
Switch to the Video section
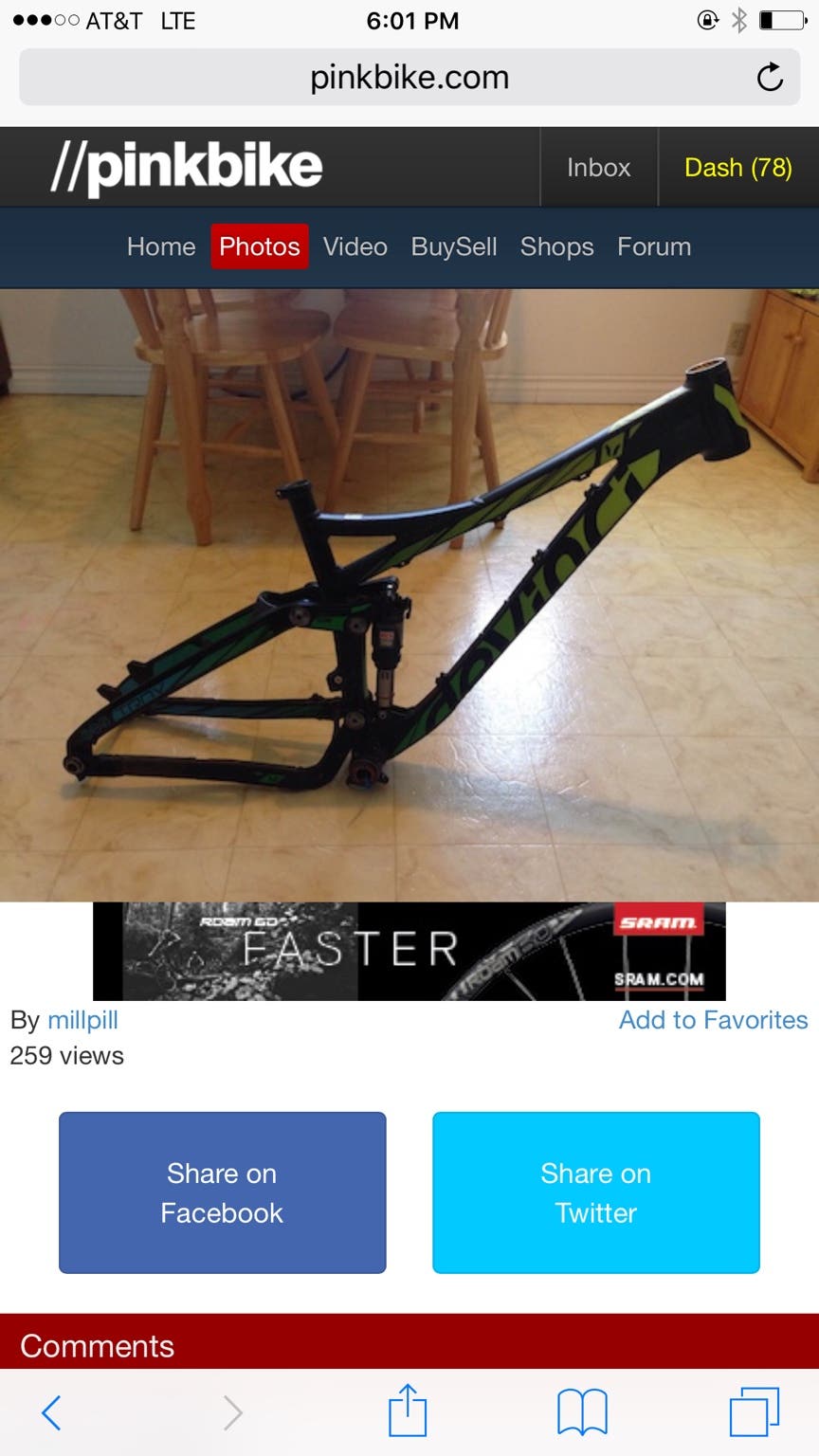pos(355,246)
